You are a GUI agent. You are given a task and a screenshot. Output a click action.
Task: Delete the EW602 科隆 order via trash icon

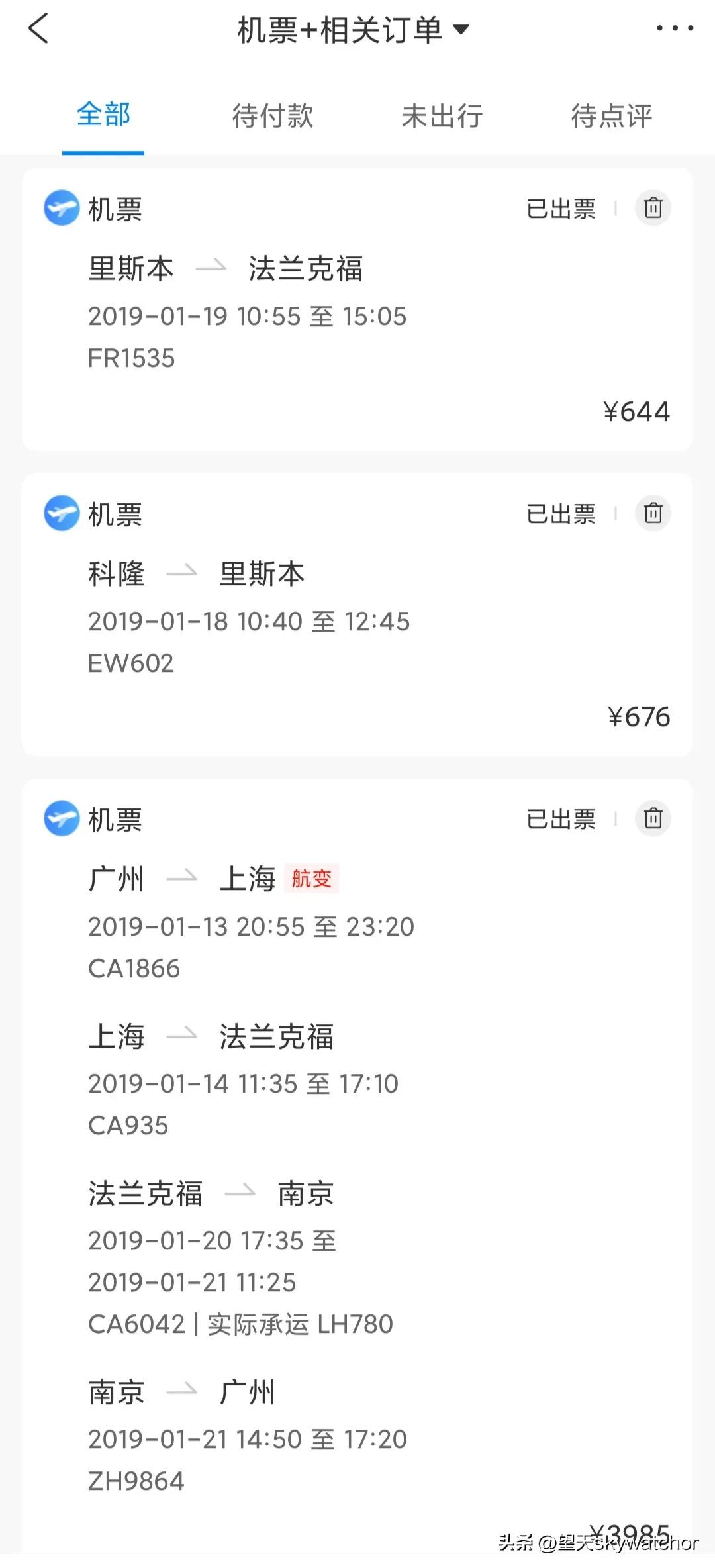653,513
